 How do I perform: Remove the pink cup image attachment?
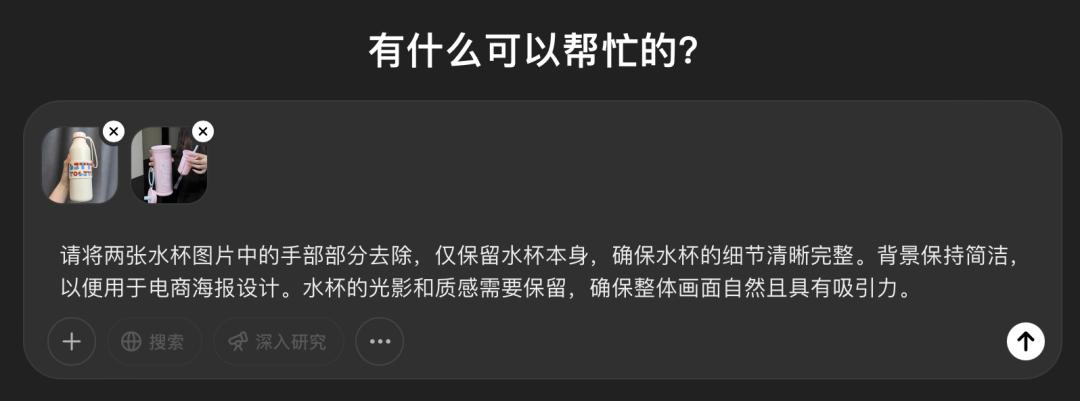(203, 131)
